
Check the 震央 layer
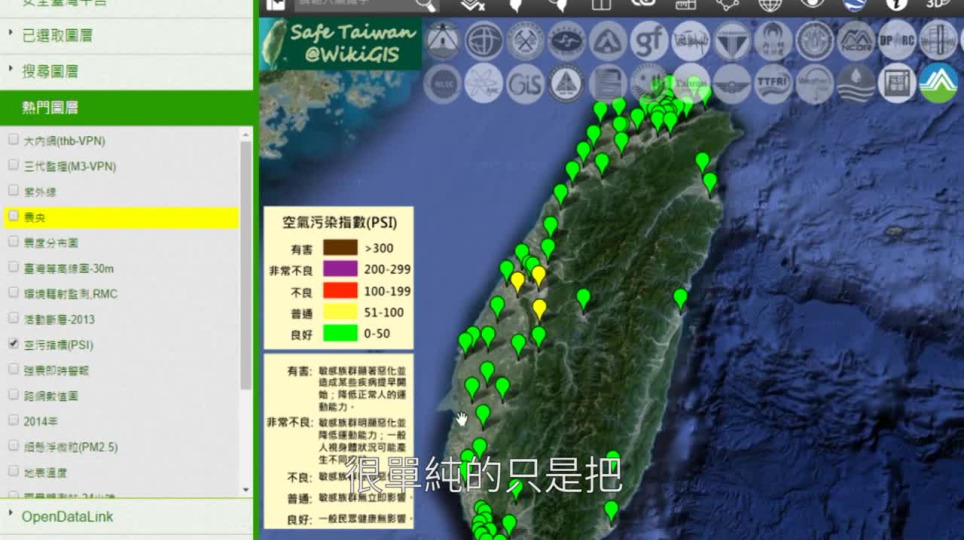point(14,216)
